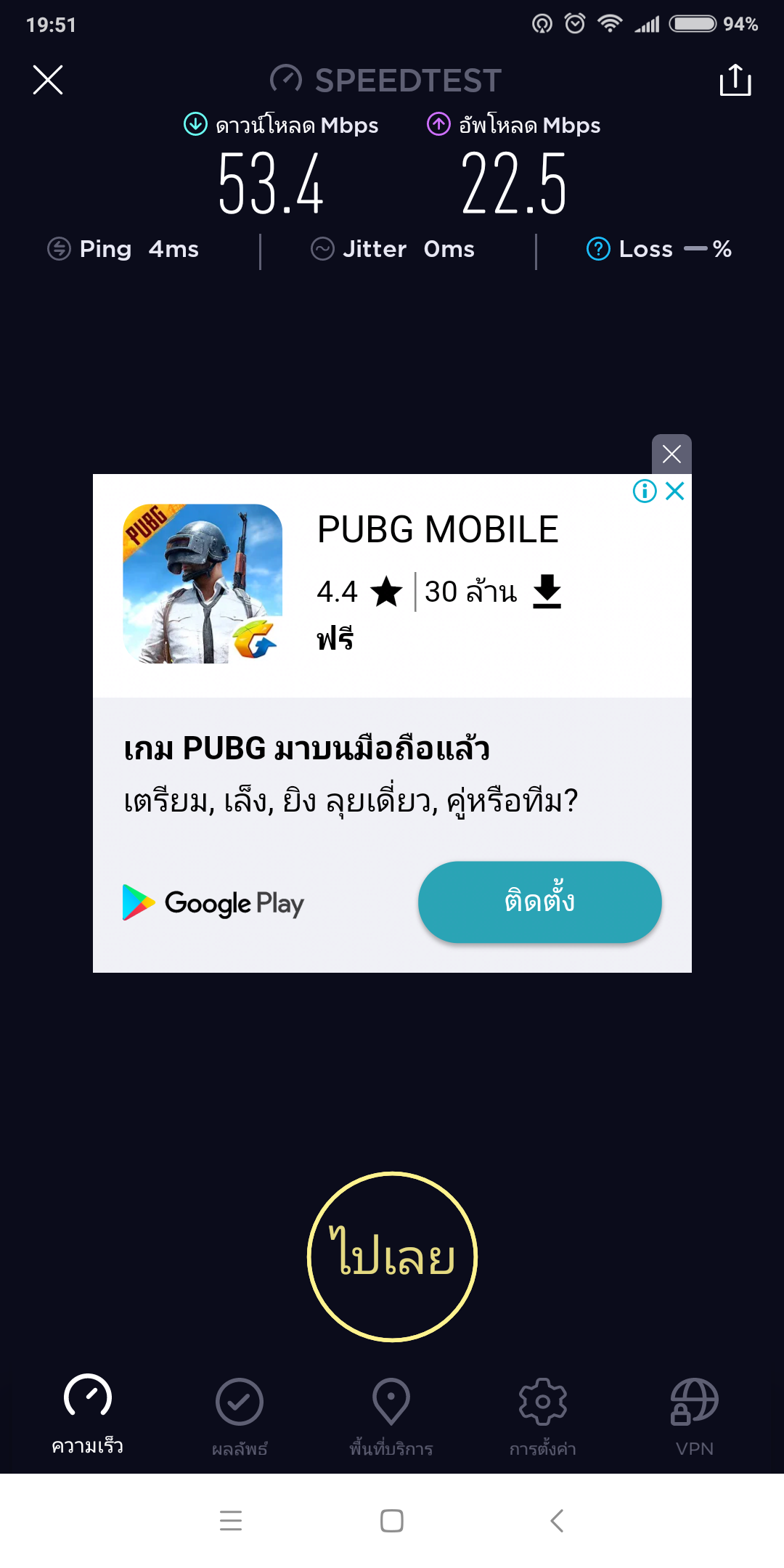This screenshot has height=1568, width=784.
Task: Go back with system back button
Action: tap(557, 1520)
